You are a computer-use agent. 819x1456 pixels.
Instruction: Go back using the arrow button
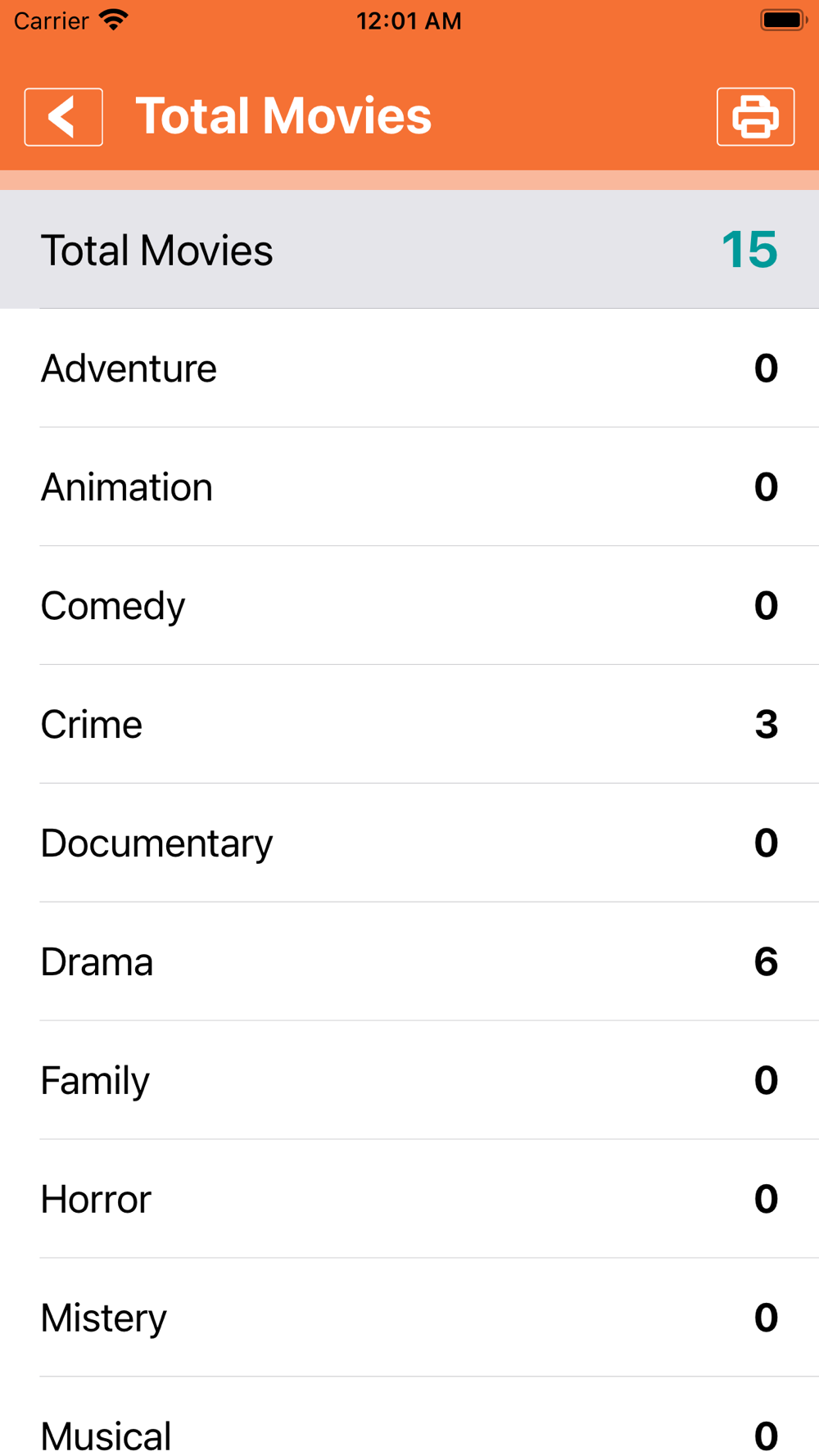click(x=63, y=117)
